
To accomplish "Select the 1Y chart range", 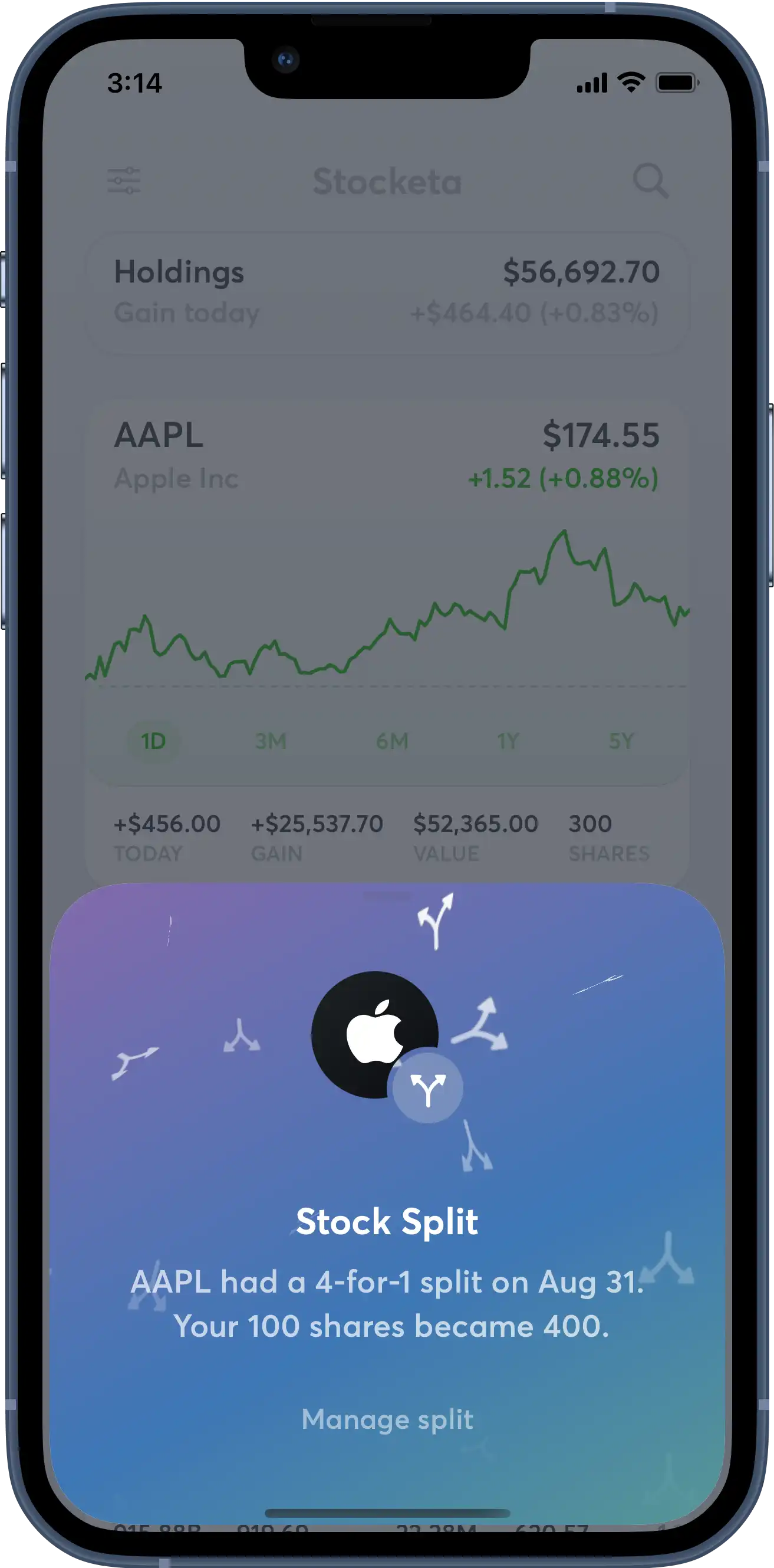I will 508,741.
